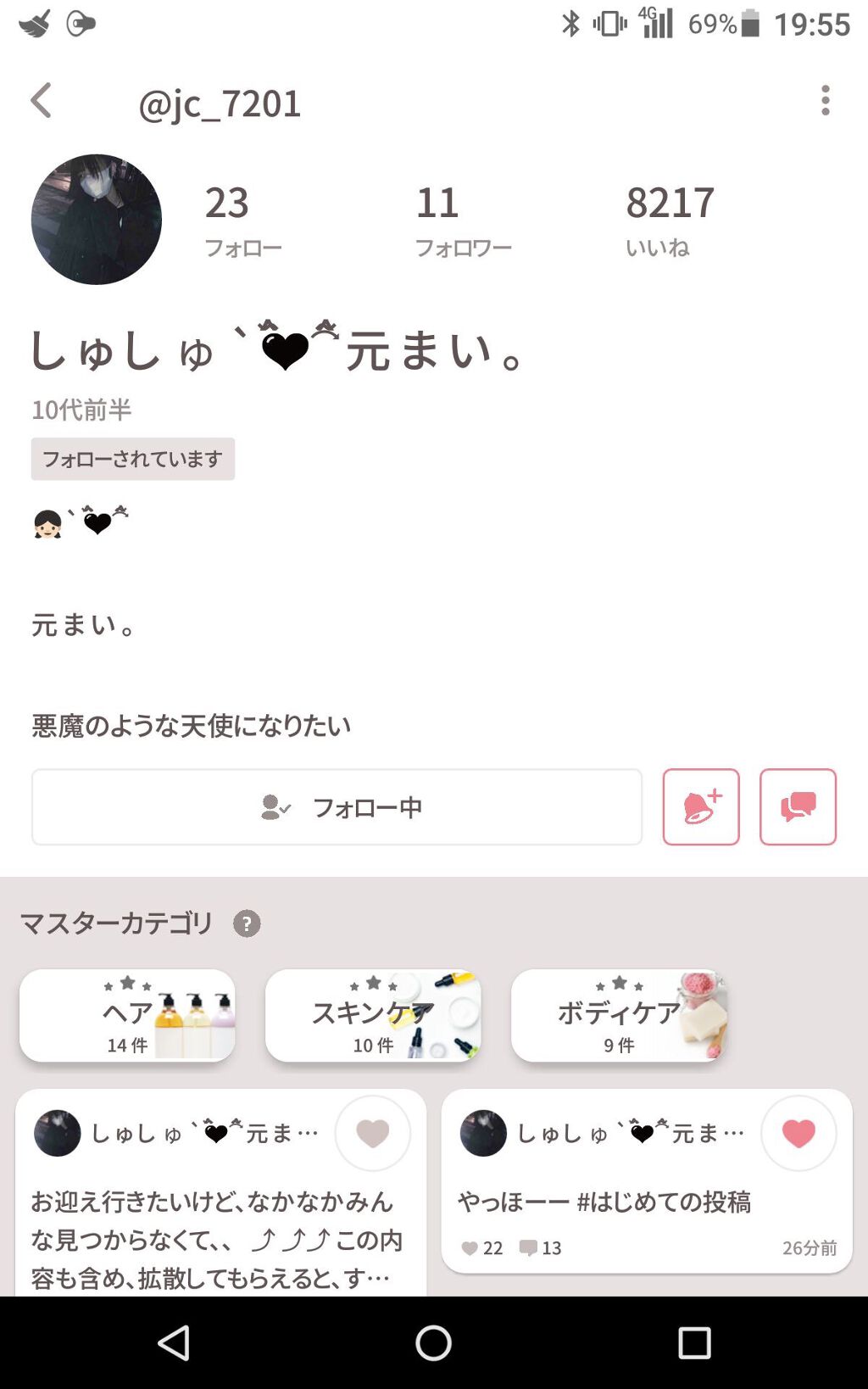Go back using the back arrow
868x1389 pixels.
(x=41, y=100)
